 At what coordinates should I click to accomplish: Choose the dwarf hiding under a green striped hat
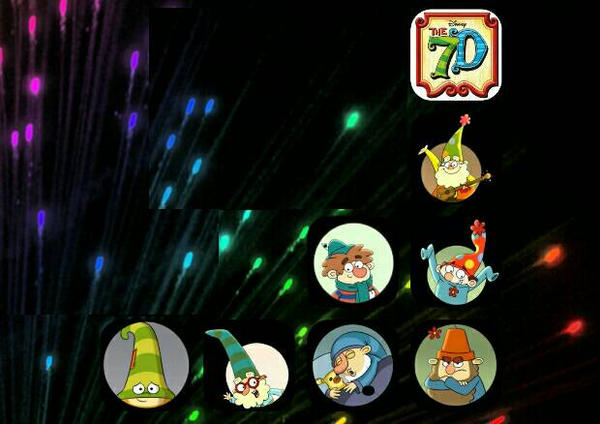[146, 365]
